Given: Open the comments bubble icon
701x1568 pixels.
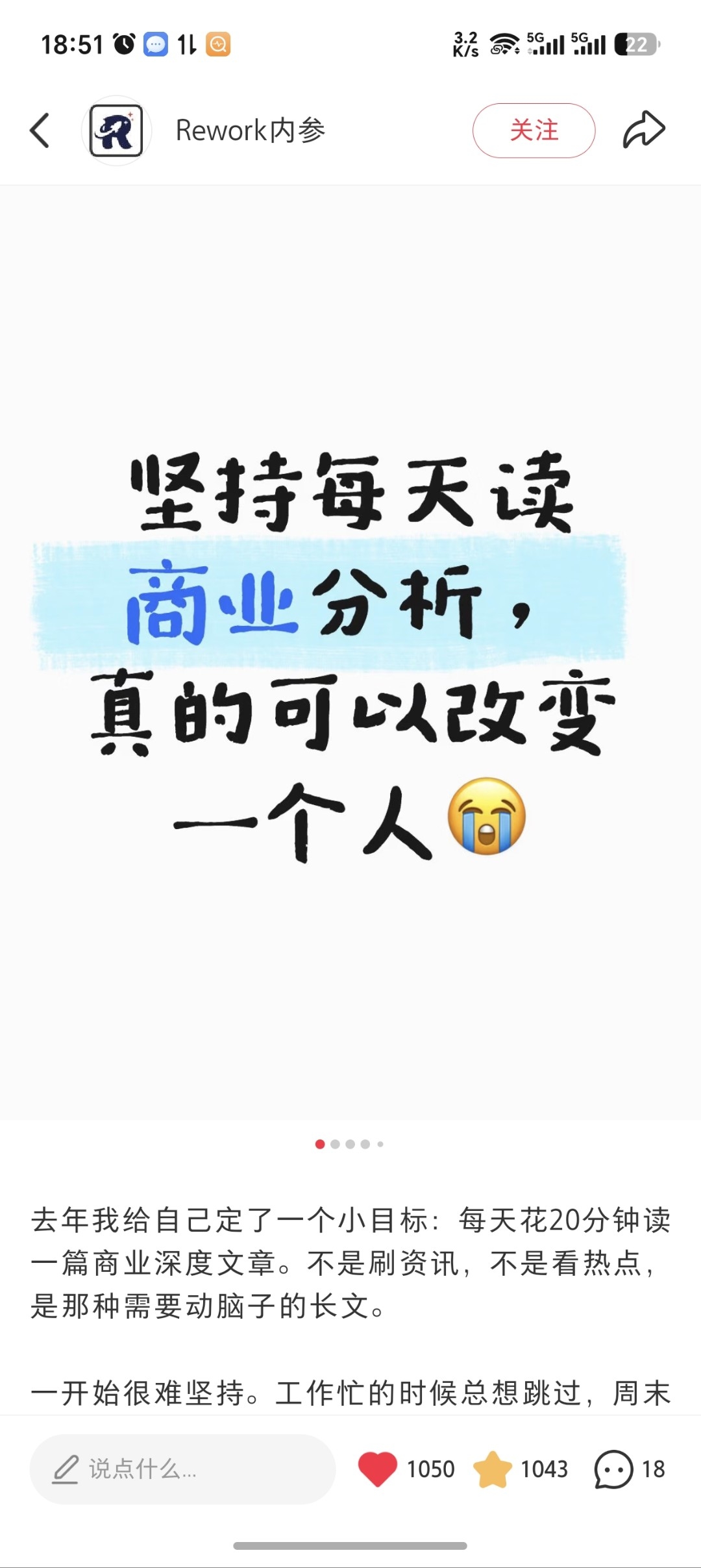Looking at the screenshot, I should coord(613,1469).
